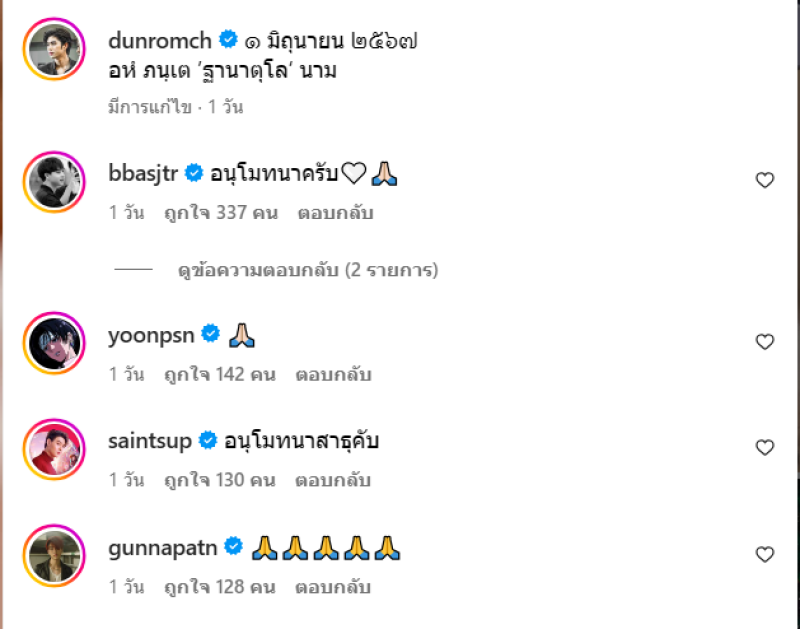View who liked bbasjtr's comment (337)
The height and width of the screenshot is (629, 800).
pyautogui.click(x=219, y=213)
